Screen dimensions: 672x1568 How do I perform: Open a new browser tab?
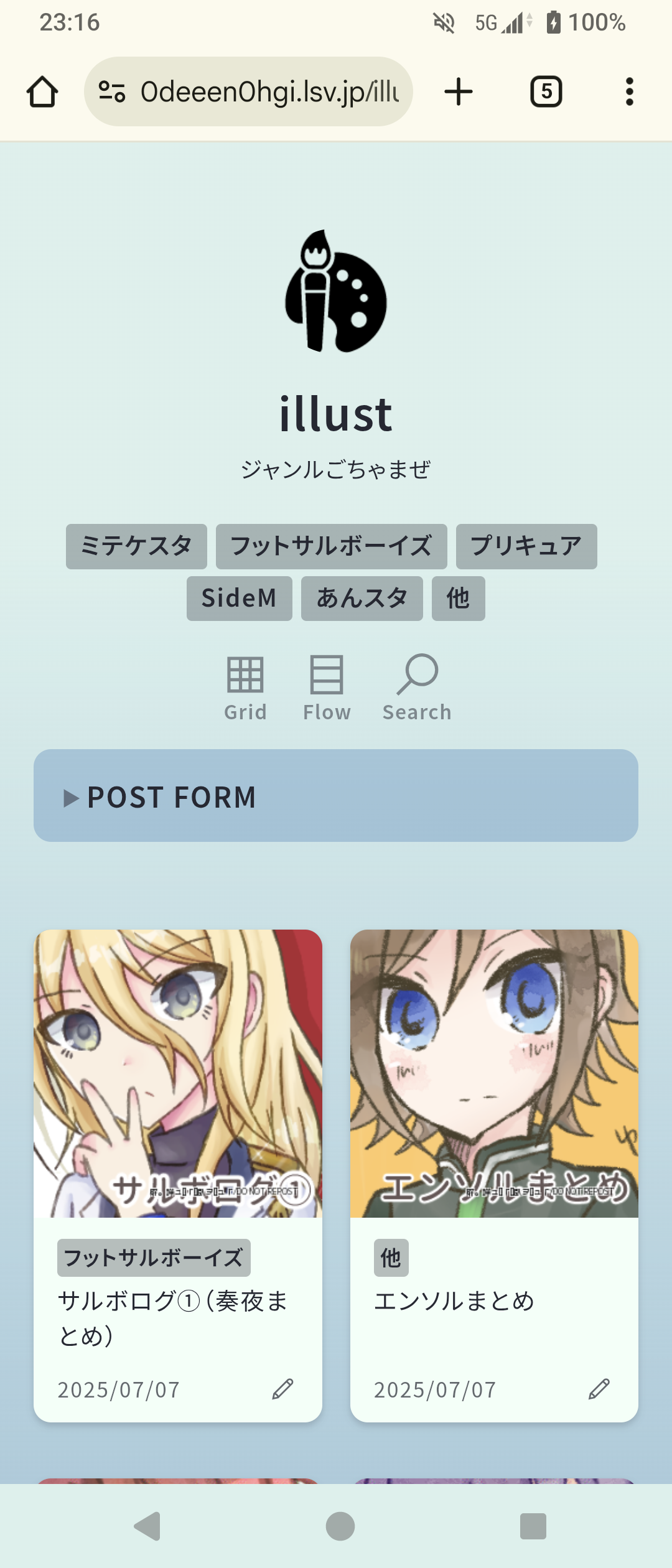pos(459,92)
